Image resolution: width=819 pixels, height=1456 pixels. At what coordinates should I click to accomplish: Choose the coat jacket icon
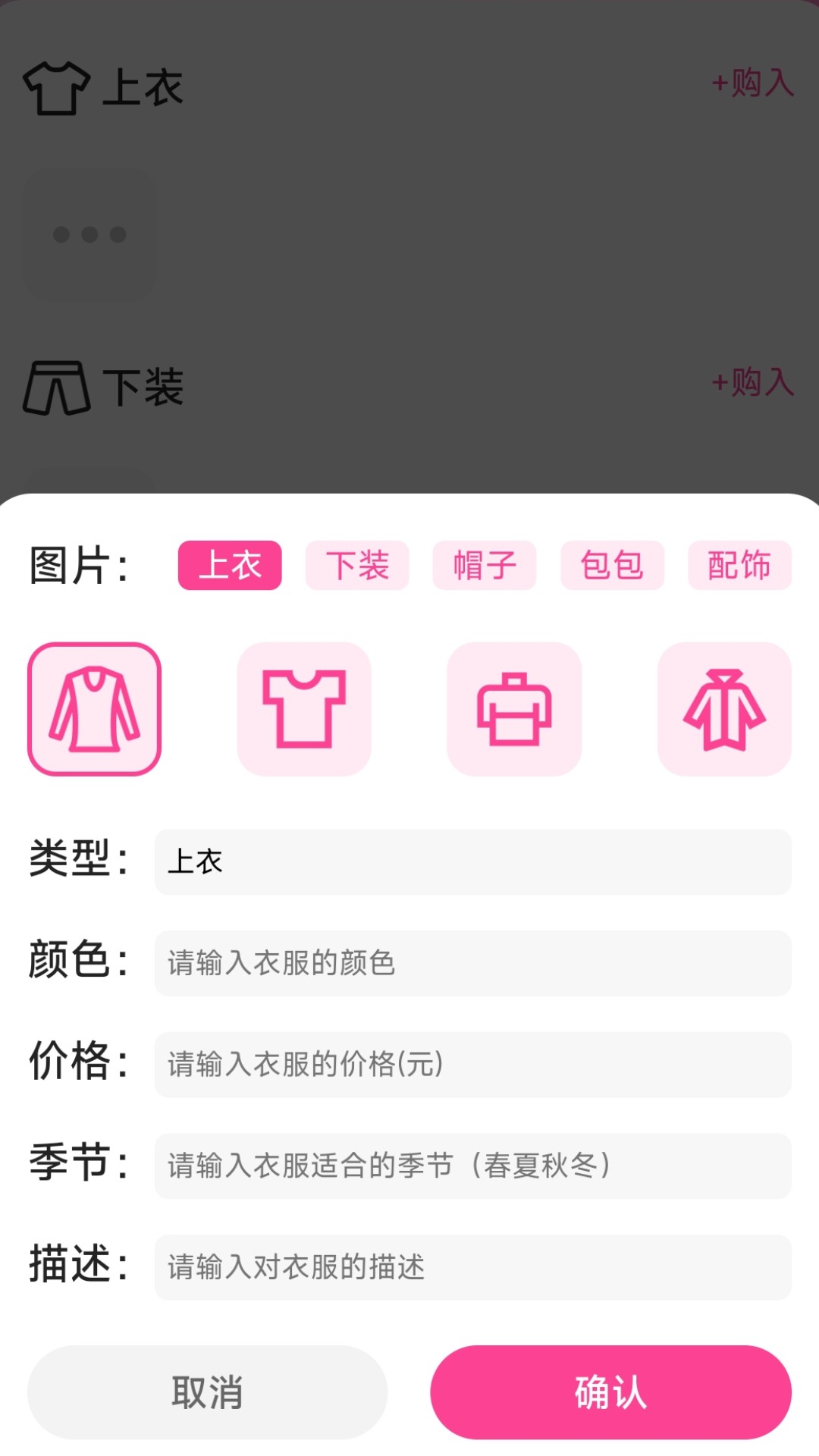(724, 709)
